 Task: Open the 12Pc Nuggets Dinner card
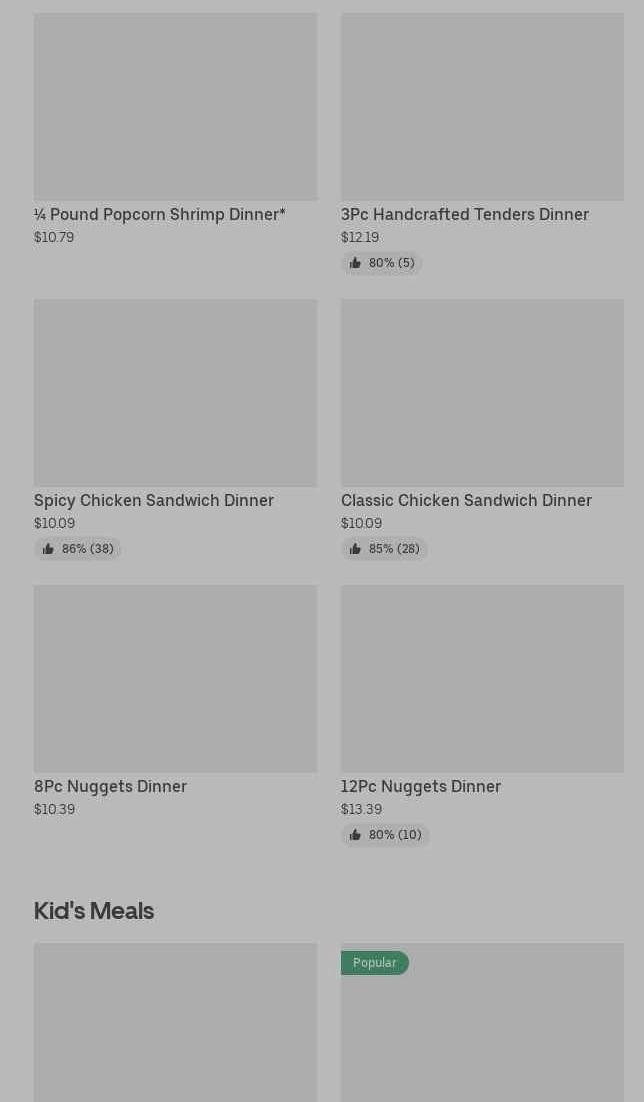pyautogui.click(x=482, y=715)
